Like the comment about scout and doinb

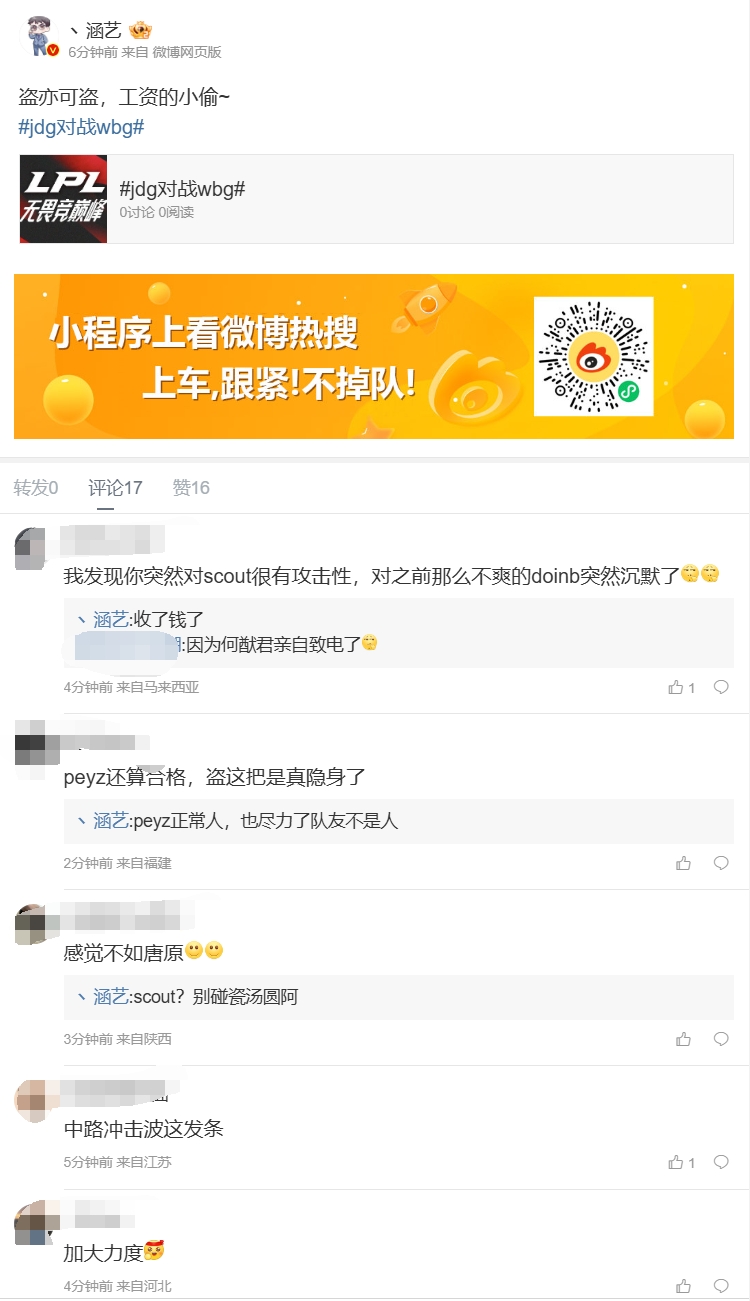pos(677,688)
